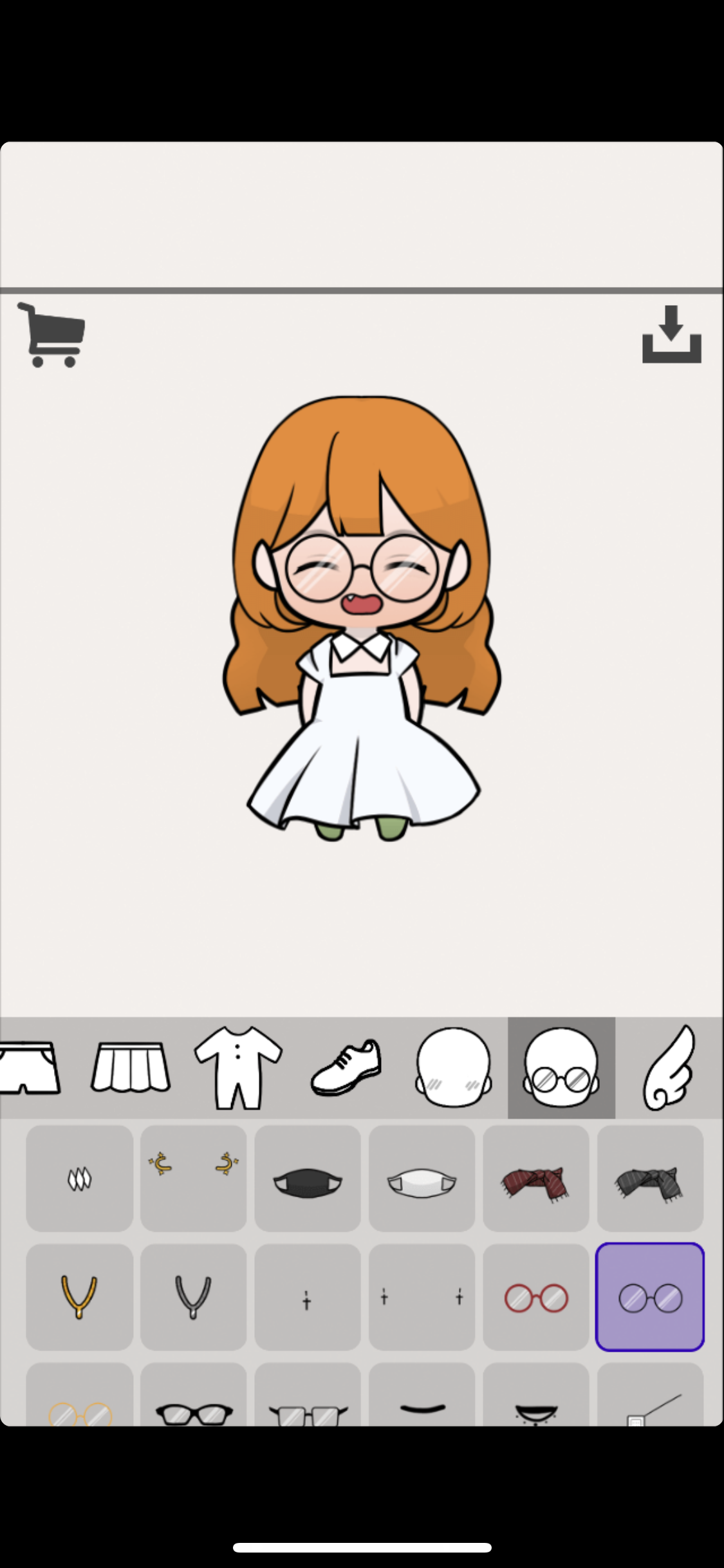Open the one-piece outfit category
This screenshot has height=1568, width=724.
tap(238, 1068)
